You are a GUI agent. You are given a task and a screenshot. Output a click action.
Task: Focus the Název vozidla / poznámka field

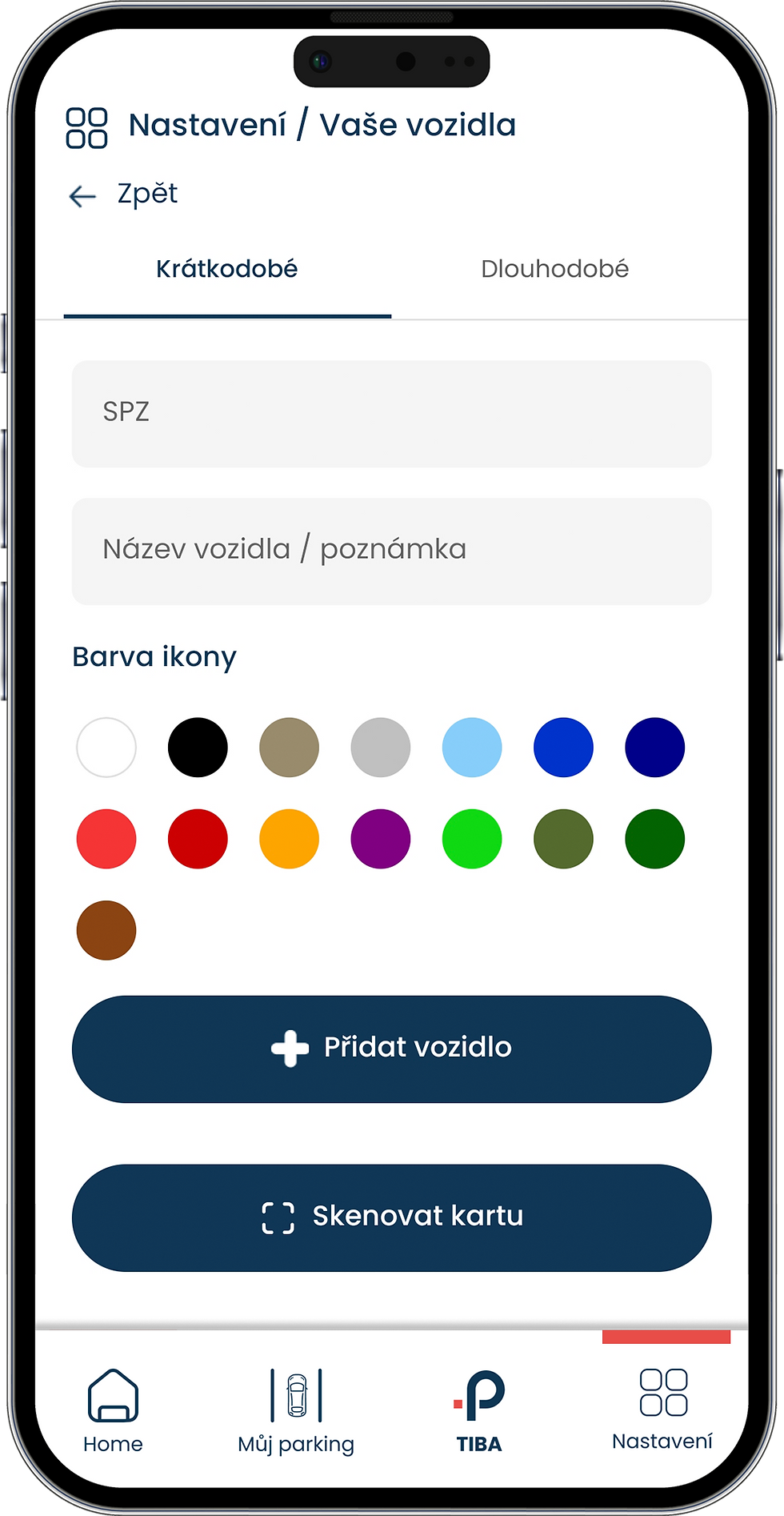click(391, 551)
